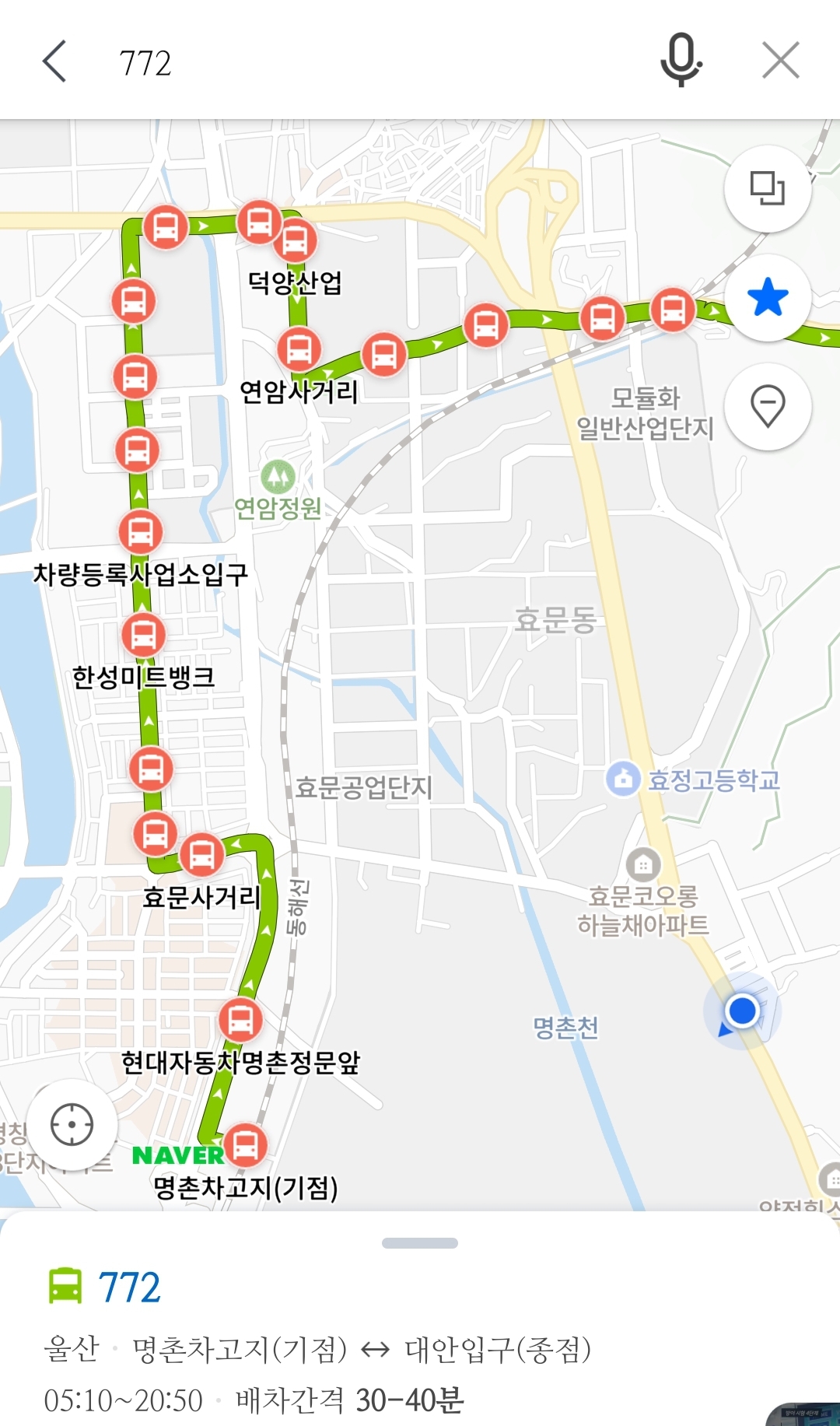Go back using the top-left arrow
The height and width of the screenshot is (1426, 840).
coord(54,61)
